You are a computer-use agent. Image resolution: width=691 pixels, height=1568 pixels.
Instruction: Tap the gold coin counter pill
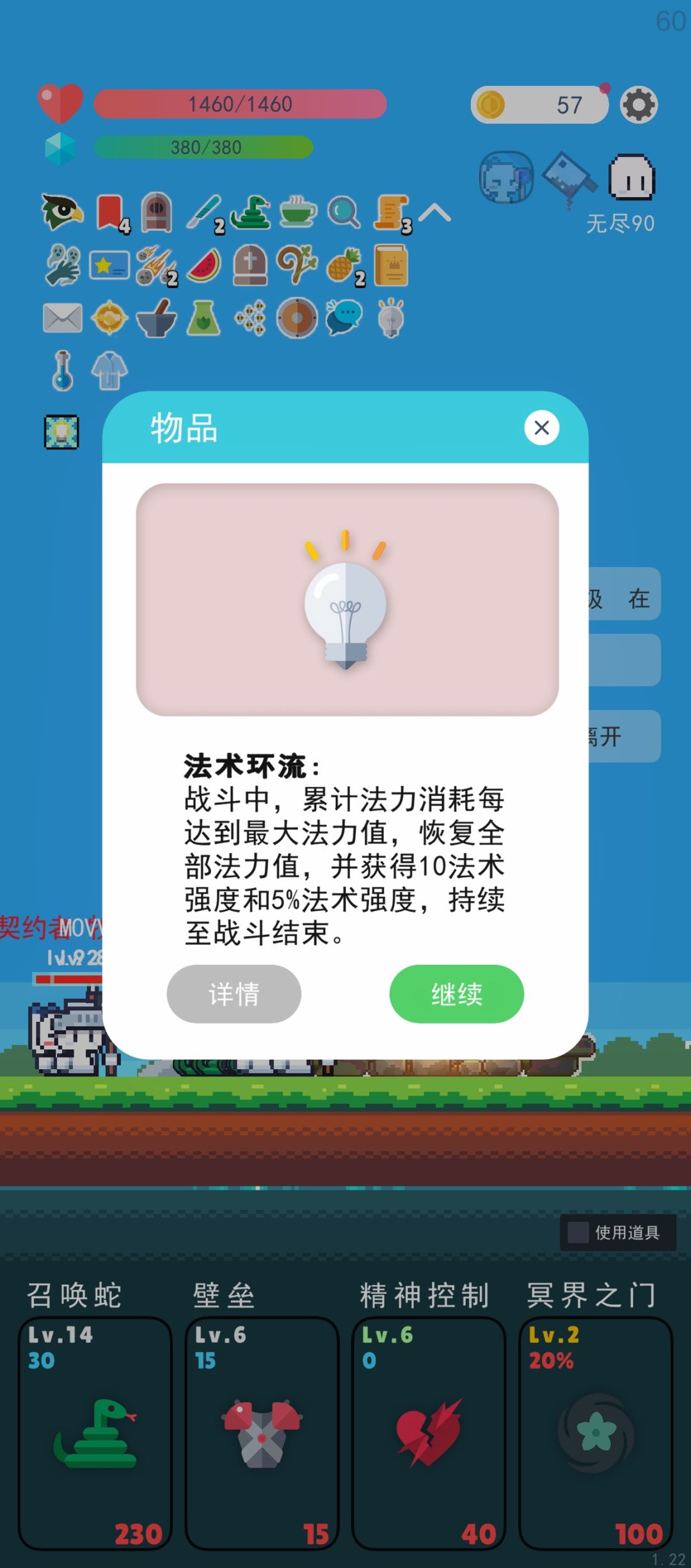pos(539,105)
